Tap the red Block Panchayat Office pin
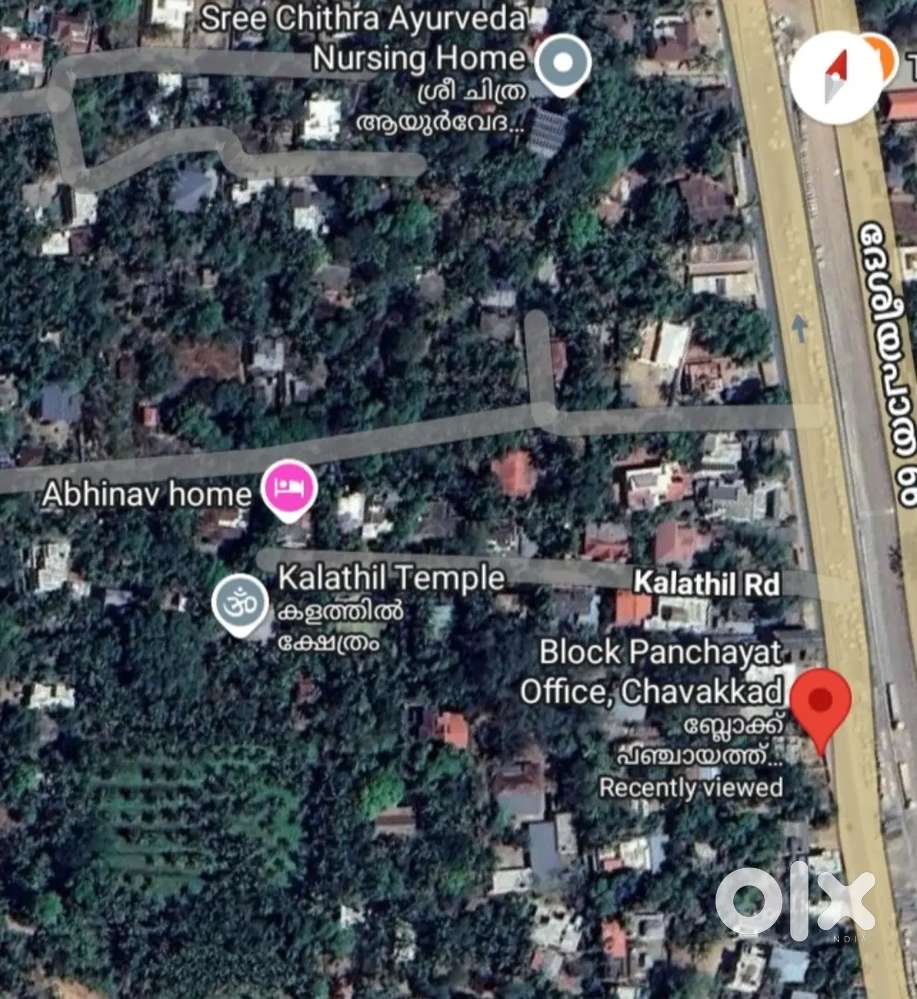The height and width of the screenshot is (999, 917). point(820,704)
